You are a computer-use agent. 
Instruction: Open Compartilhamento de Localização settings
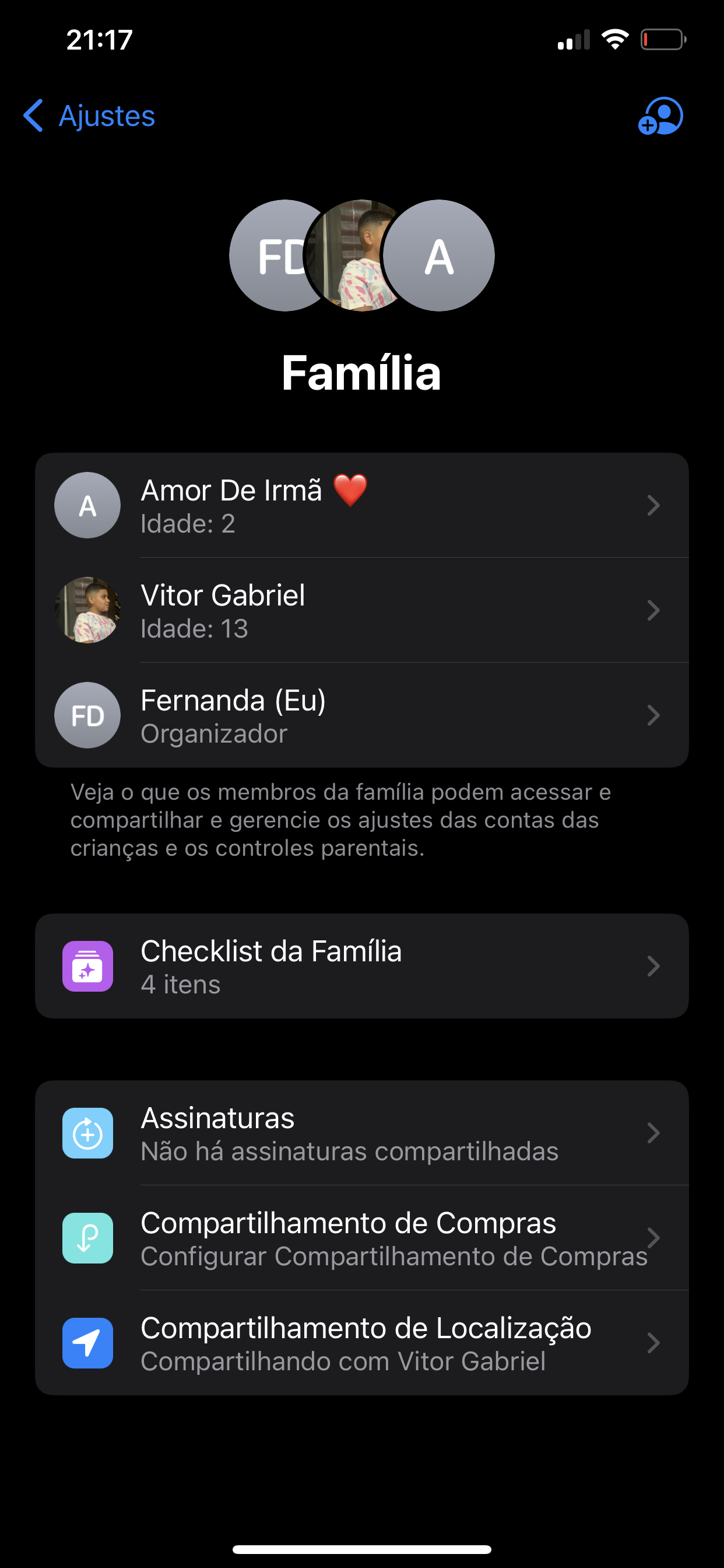click(361, 1343)
